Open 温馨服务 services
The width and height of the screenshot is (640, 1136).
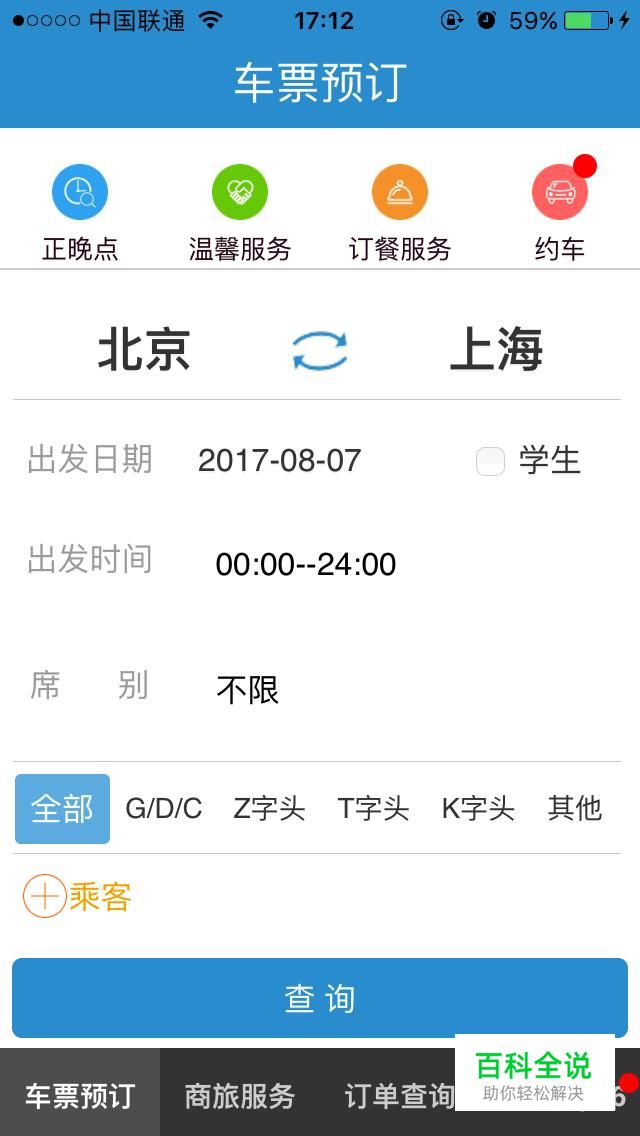click(240, 193)
